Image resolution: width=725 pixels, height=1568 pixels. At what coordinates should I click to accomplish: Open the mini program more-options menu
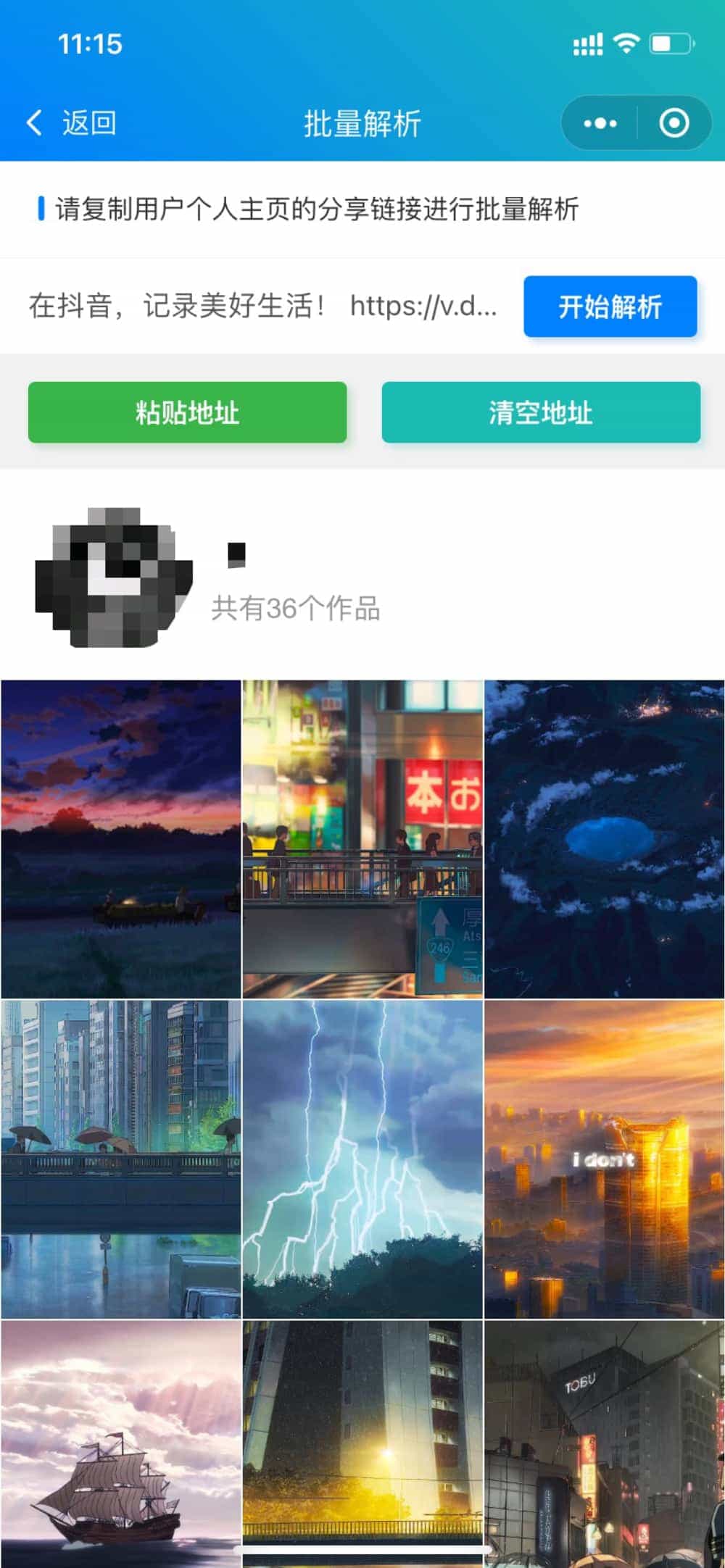tap(600, 123)
